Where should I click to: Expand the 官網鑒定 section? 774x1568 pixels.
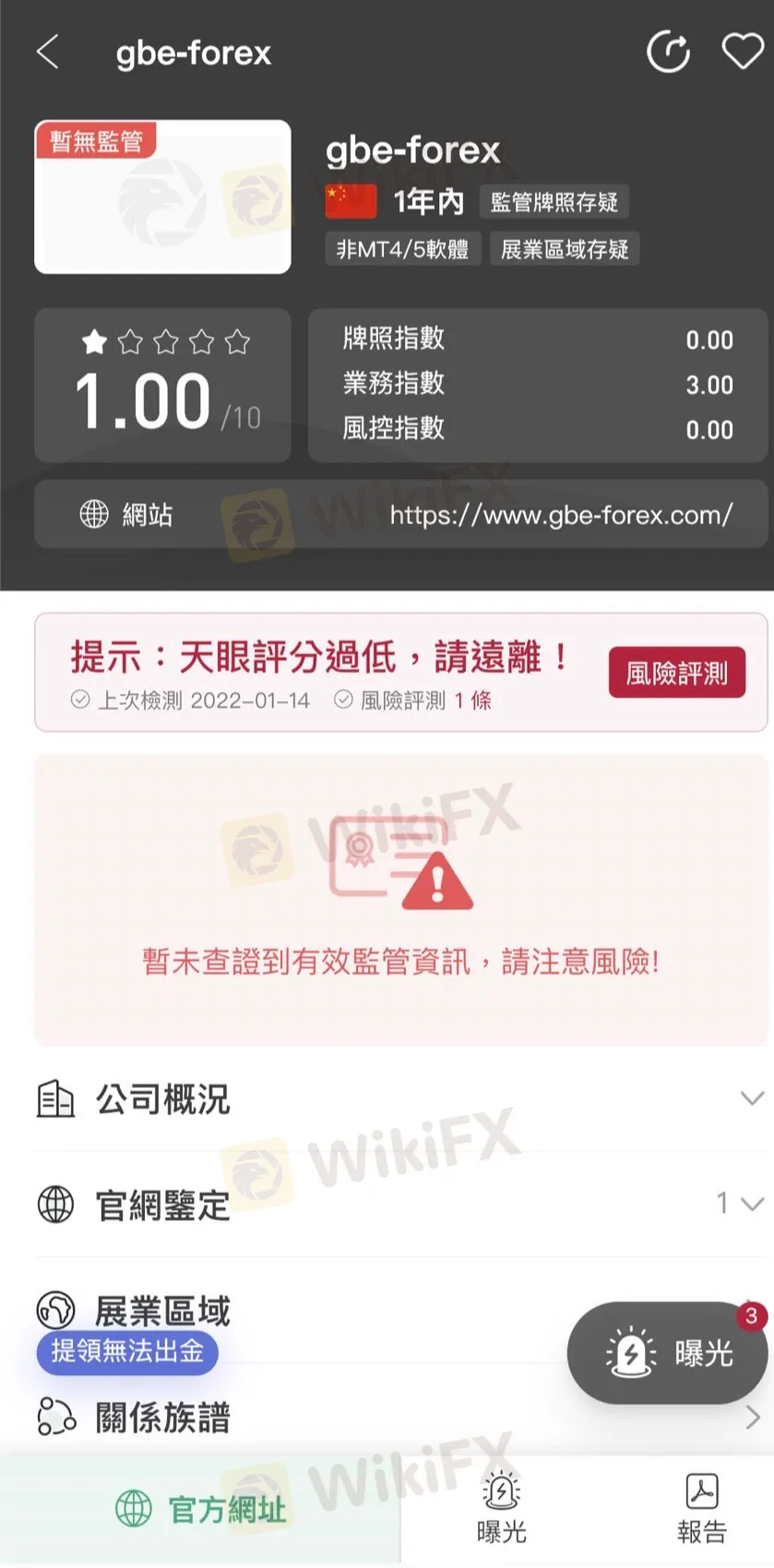pos(400,1204)
